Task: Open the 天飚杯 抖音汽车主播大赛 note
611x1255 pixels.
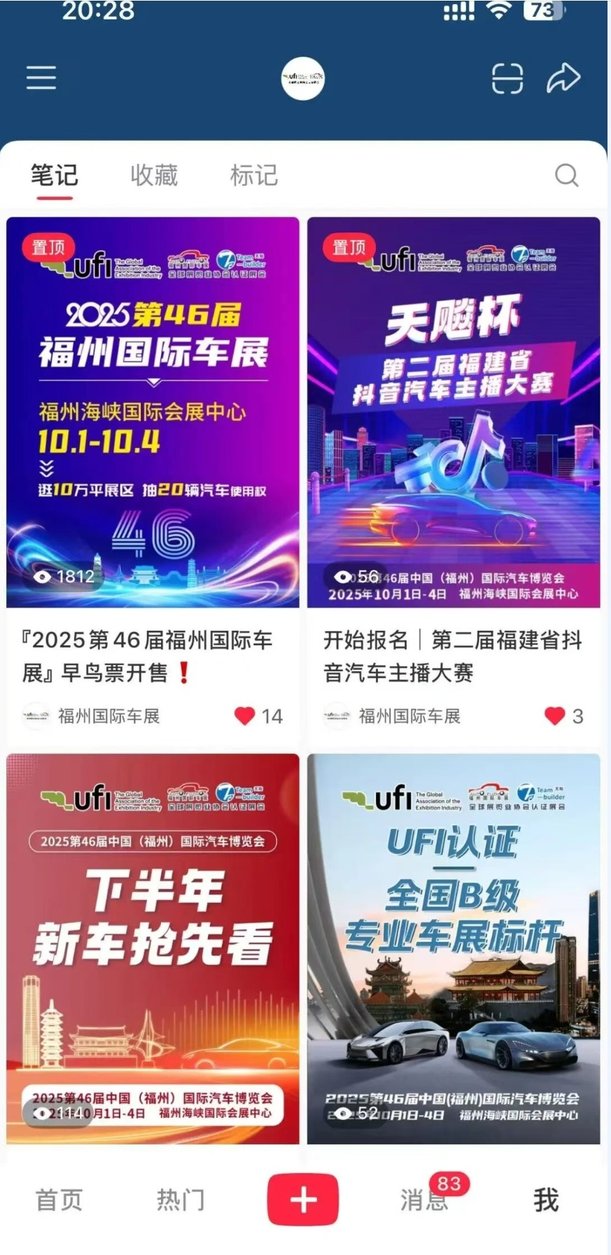Action: point(453,412)
